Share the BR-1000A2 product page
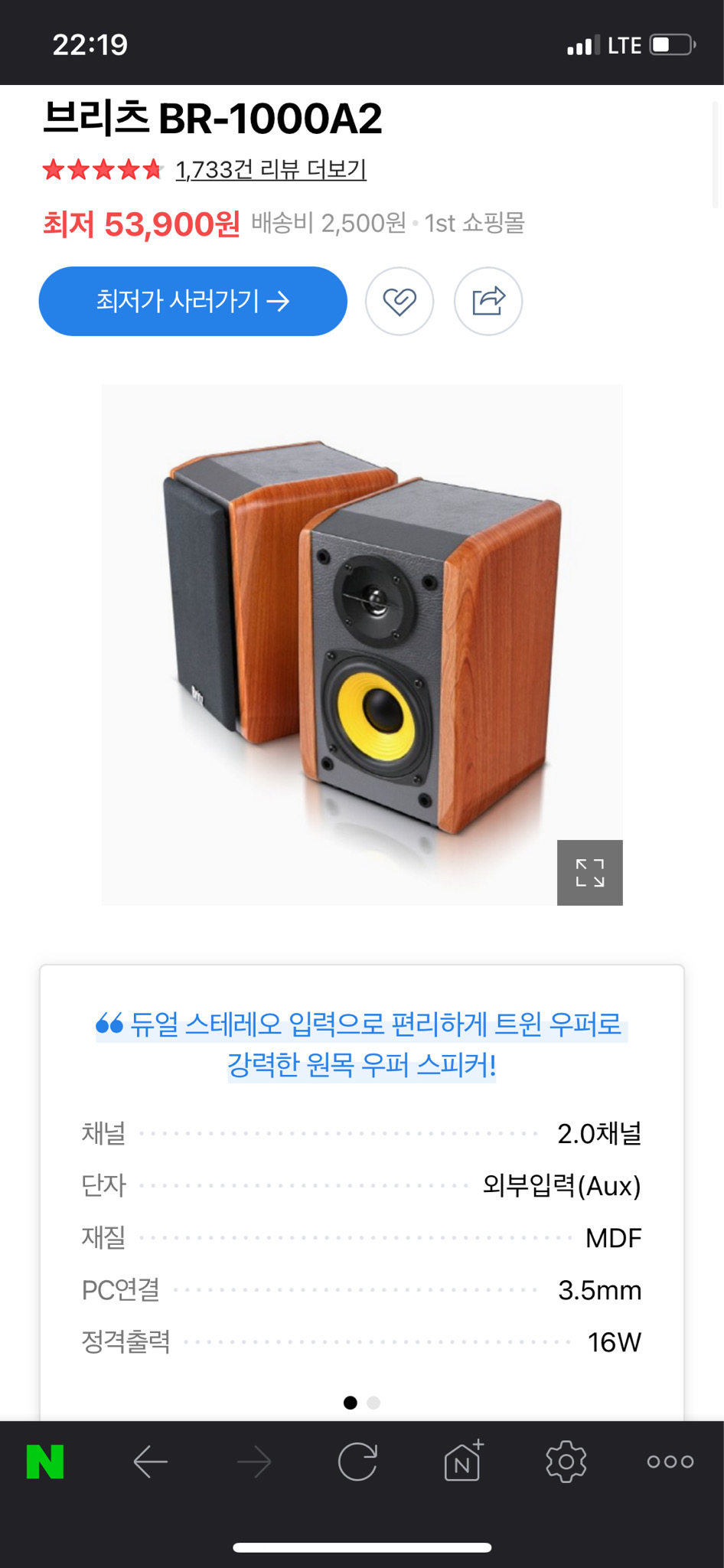This screenshot has width=724, height=1568. pos(488,301)
